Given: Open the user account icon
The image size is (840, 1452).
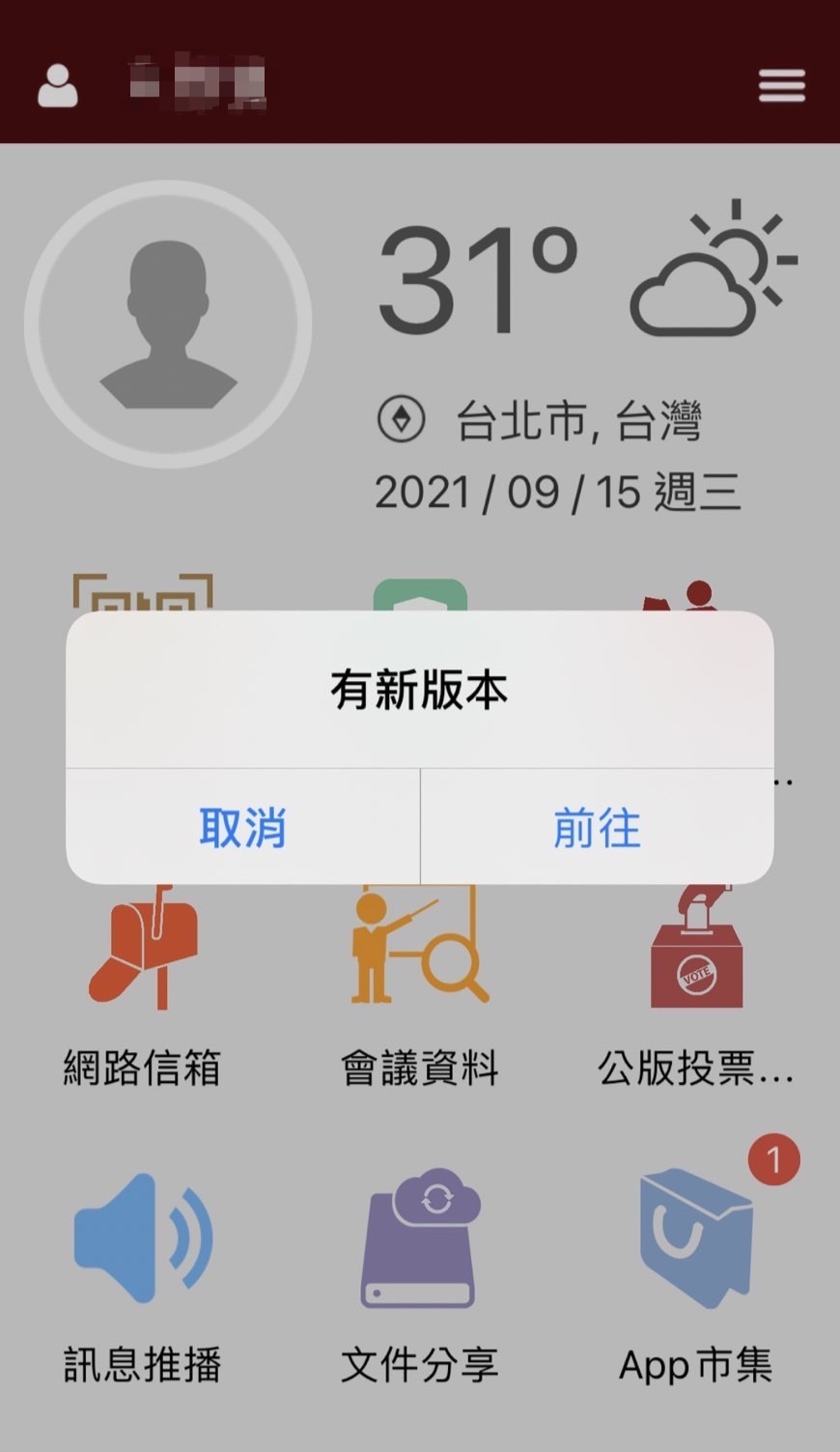Looking at the screenshot, I should [58, 86].
